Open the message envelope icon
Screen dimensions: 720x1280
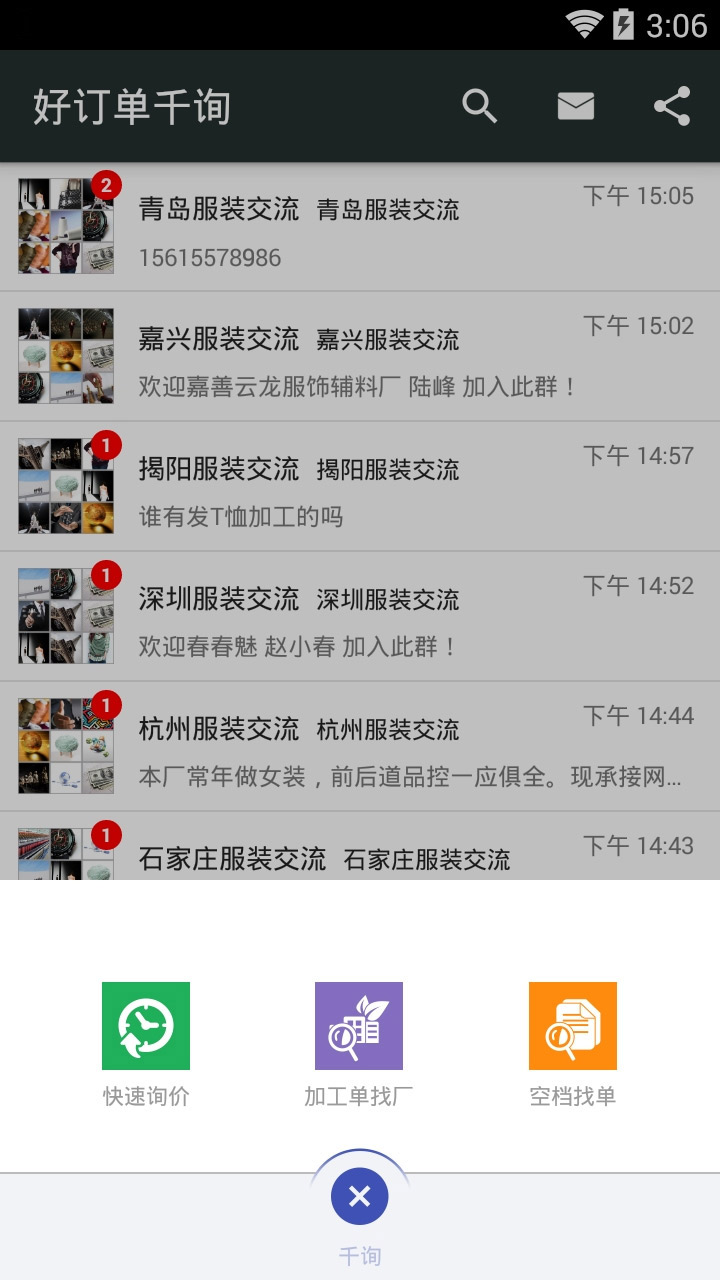pos(575,104)
